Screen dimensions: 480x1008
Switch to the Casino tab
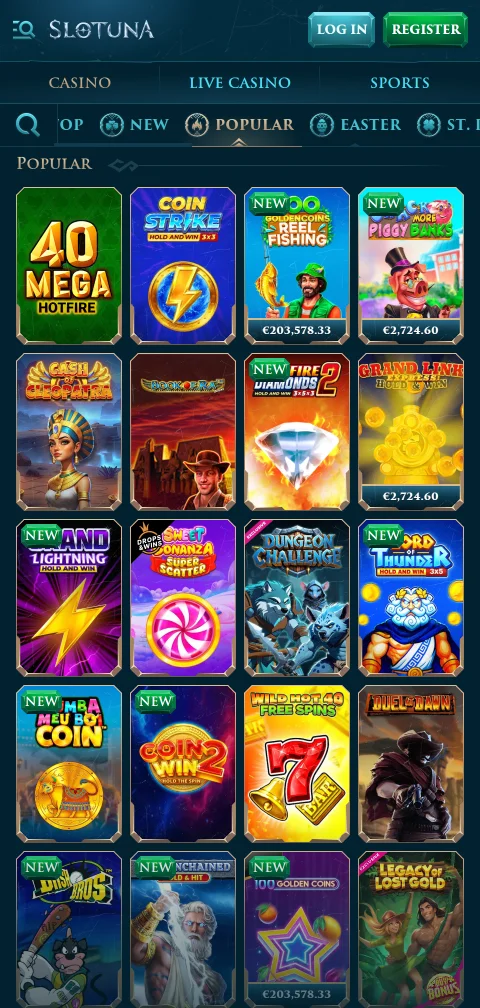(x=80, y=83)
